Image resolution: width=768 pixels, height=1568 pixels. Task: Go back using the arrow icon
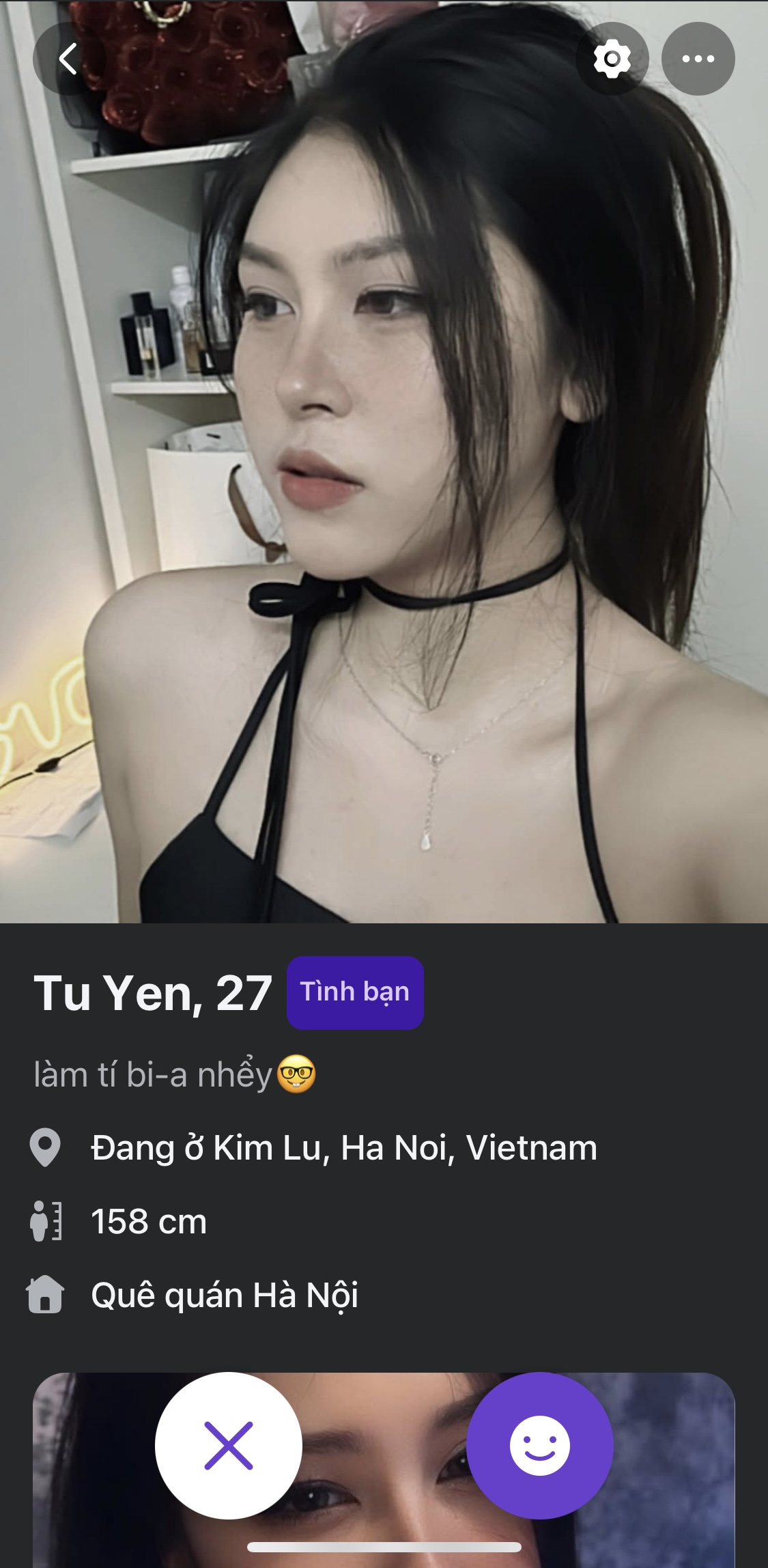tap(68, 59)
